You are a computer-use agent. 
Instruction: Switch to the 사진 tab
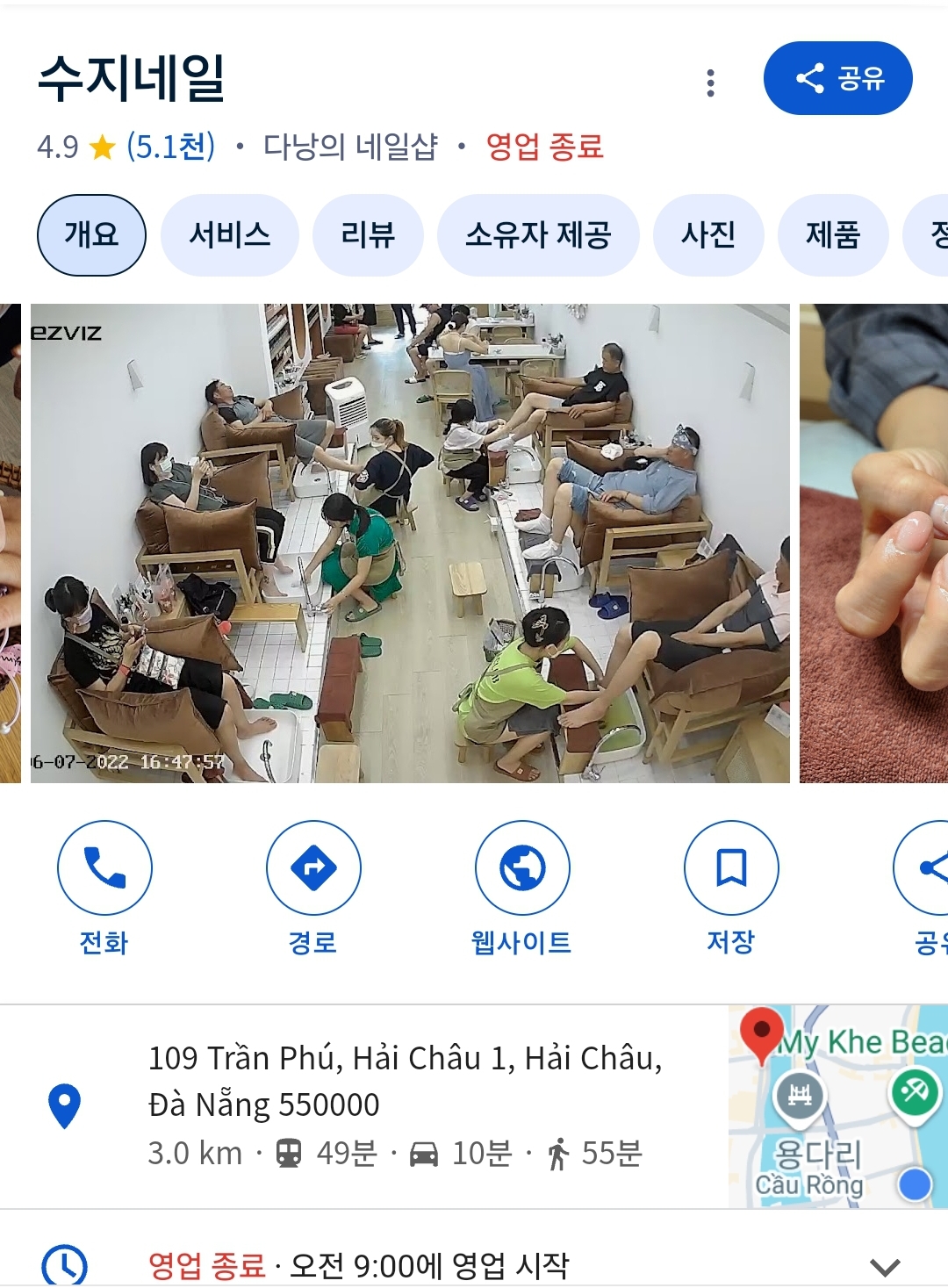[x=707, y=235]
